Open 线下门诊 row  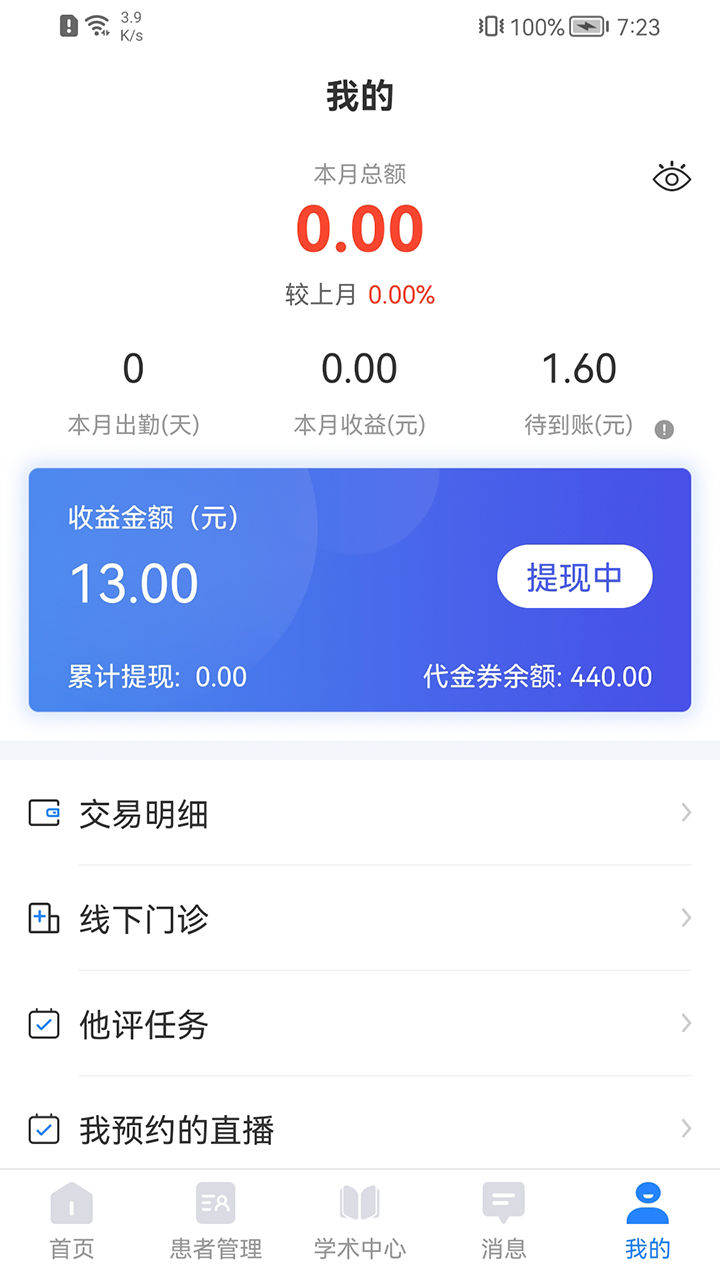[x=360, y=918]
